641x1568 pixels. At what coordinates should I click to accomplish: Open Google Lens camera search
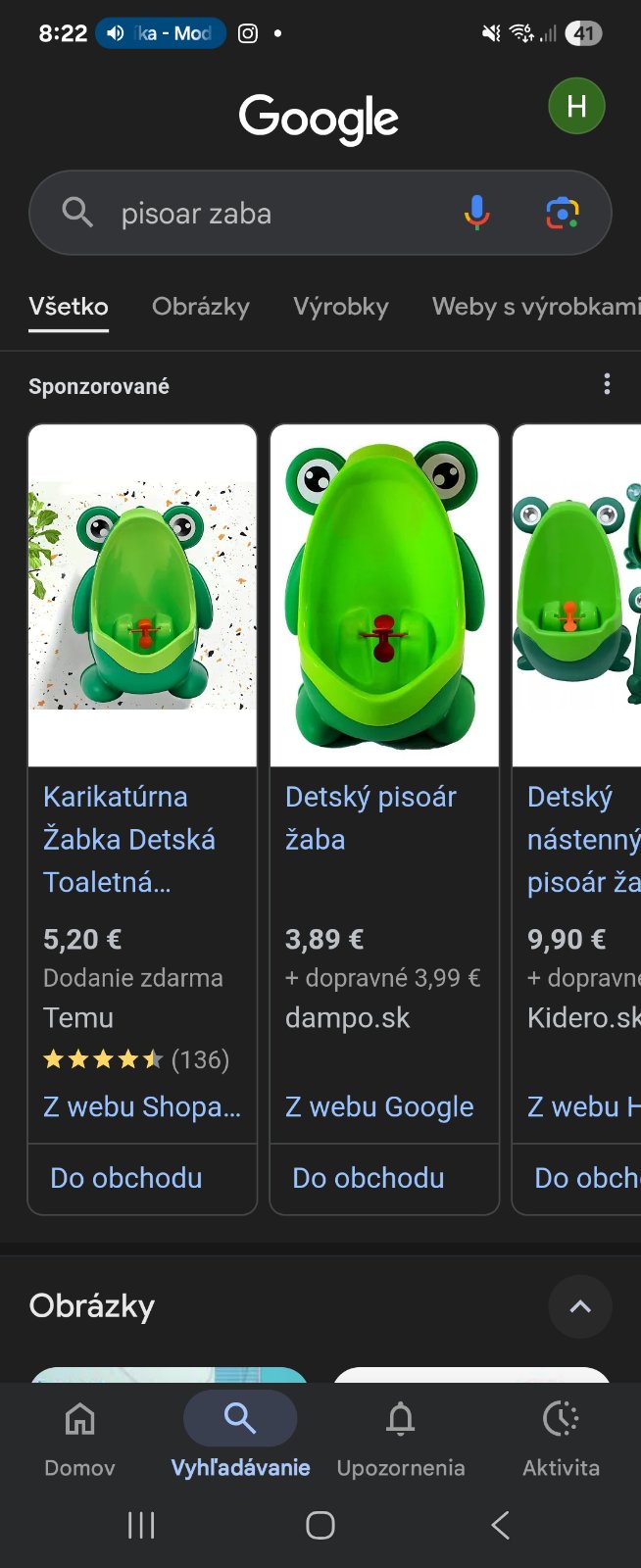pyautogui.click(x=562, y=213)
